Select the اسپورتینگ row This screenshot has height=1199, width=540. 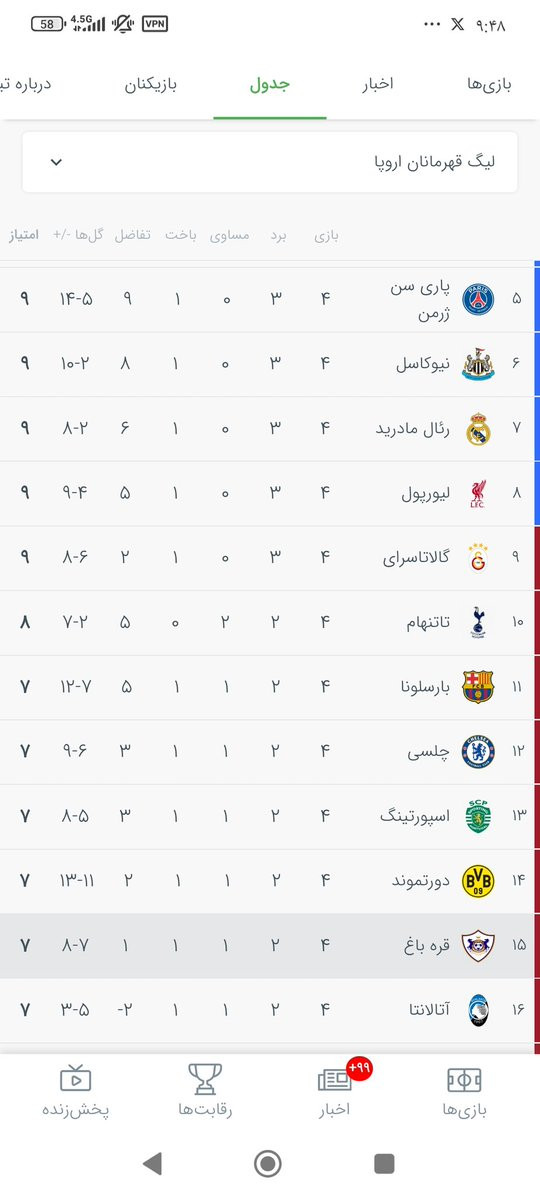[267, 816]
